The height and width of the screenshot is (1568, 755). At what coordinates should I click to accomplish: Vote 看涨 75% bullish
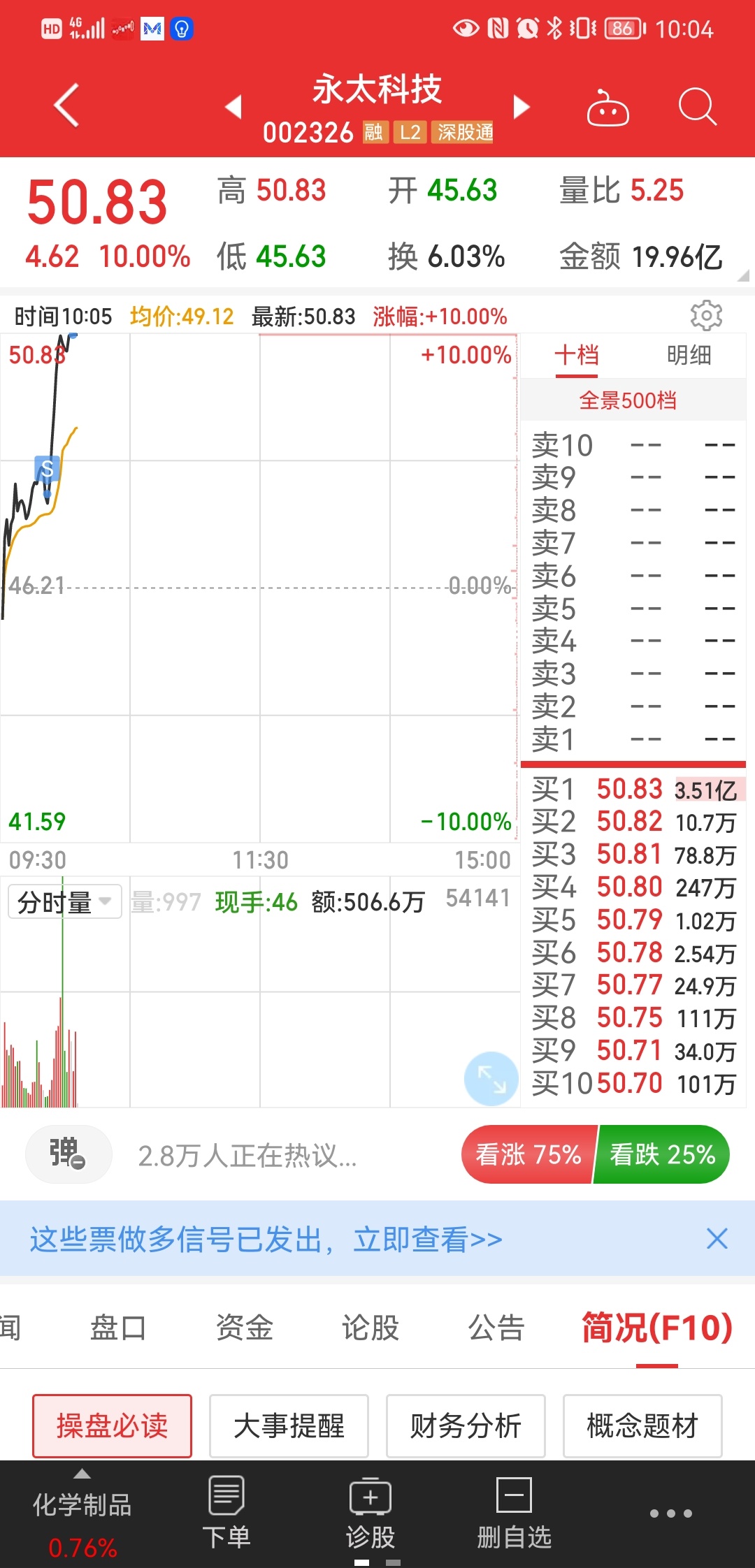(x=528, y=1154)
